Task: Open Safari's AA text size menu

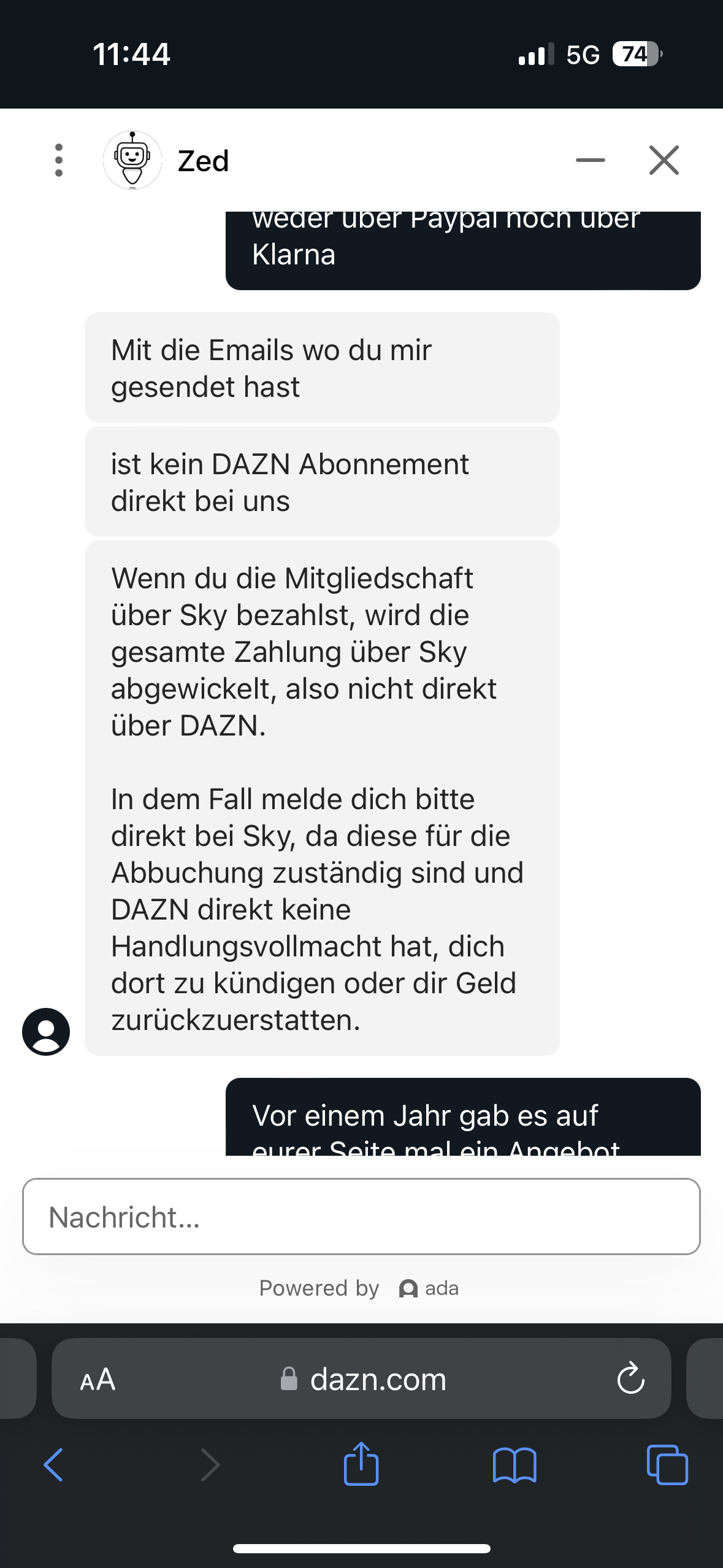Action: coord(98,1380)
